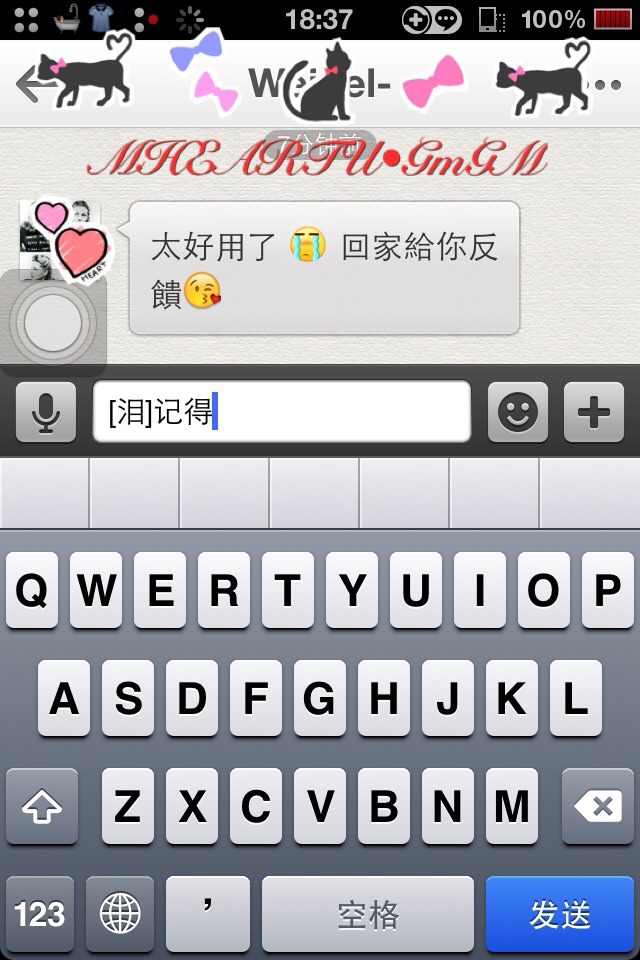Switch to the 123 number keyboard
640x960 pixels.
(39, 914)
